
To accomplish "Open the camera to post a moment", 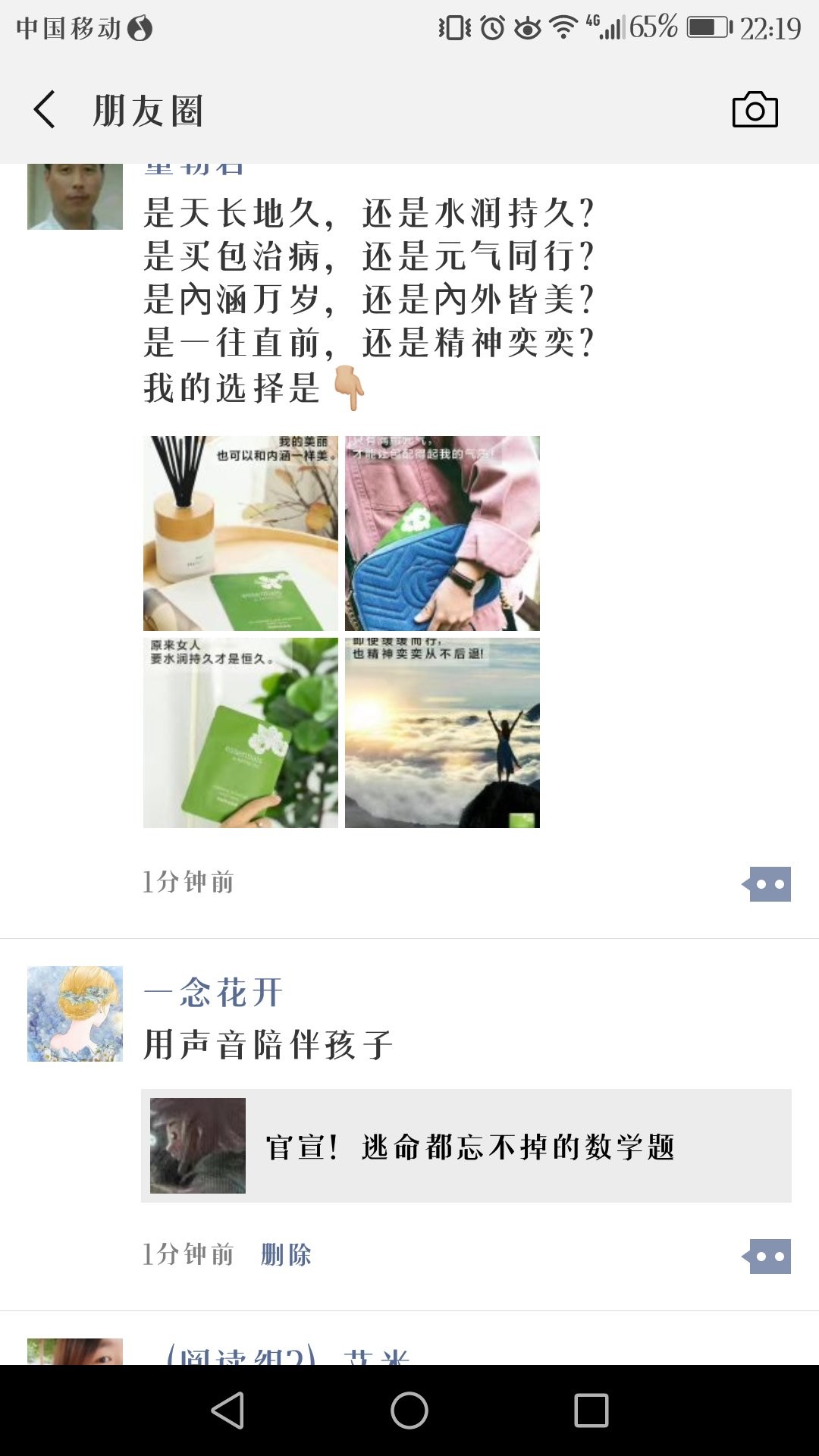I will [755, 110].
